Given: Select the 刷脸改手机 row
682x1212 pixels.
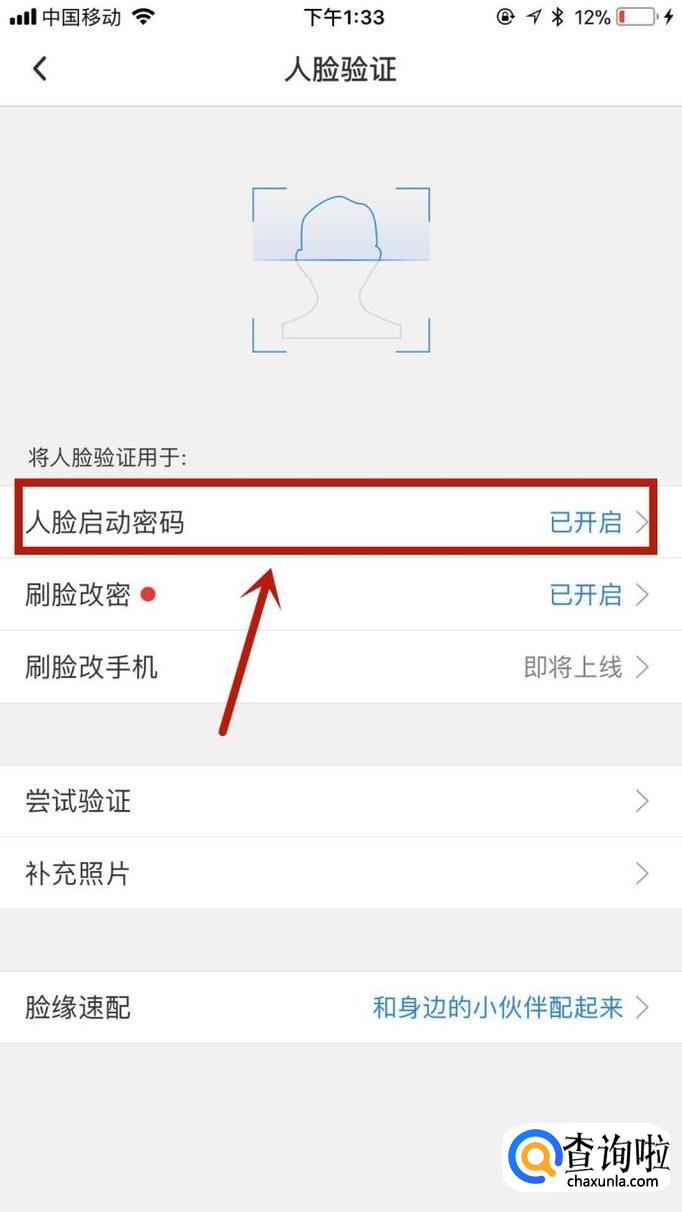Looking at the screenshot, I should click(341, 667).
